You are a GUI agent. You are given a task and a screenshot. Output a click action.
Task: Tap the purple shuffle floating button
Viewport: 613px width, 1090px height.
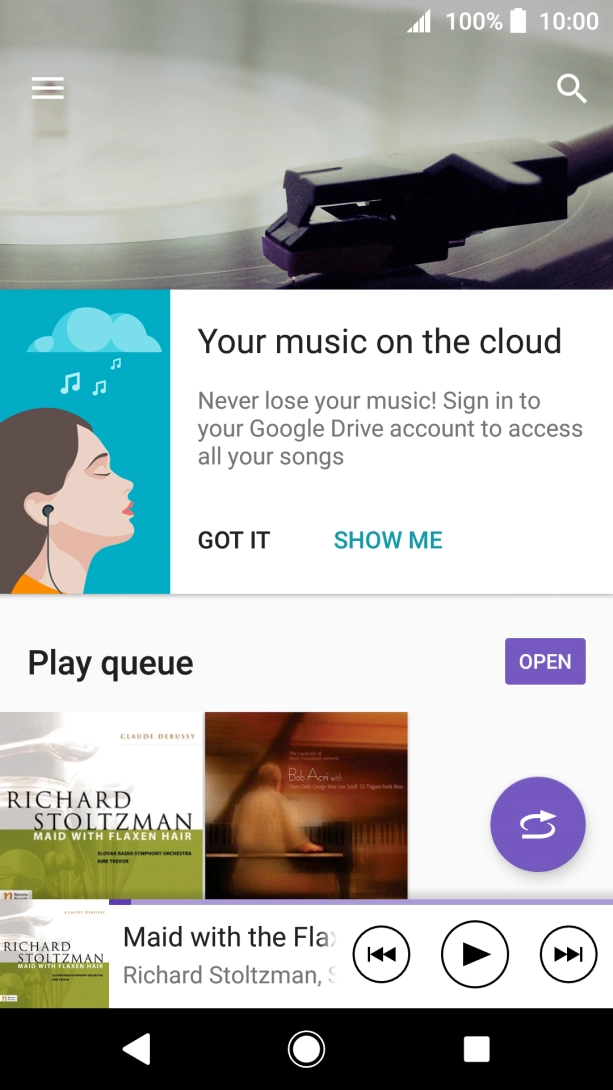click(537, 824)
